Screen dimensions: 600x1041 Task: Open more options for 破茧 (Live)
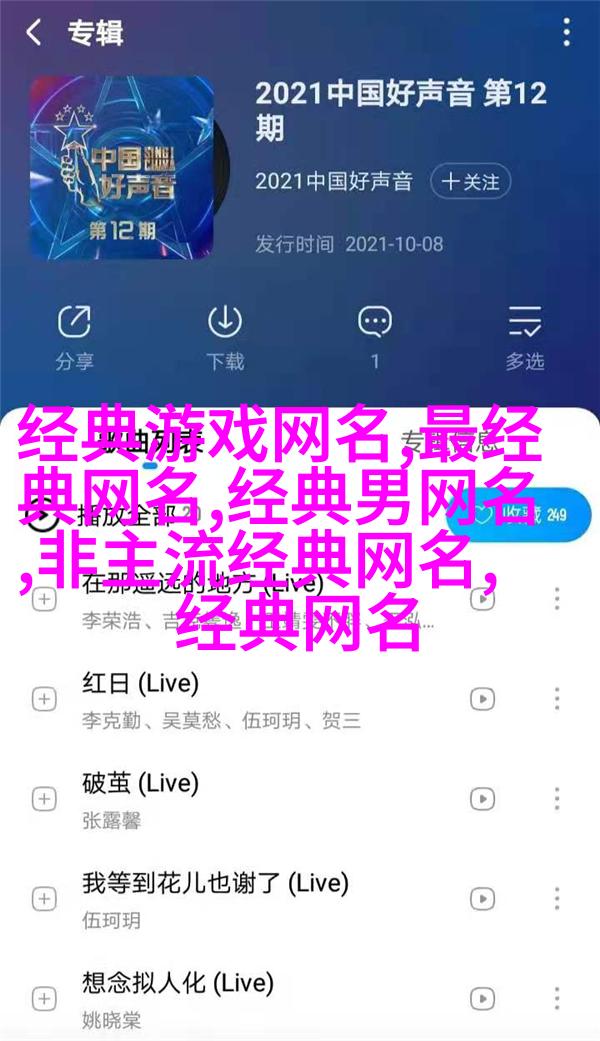(556, 798)
